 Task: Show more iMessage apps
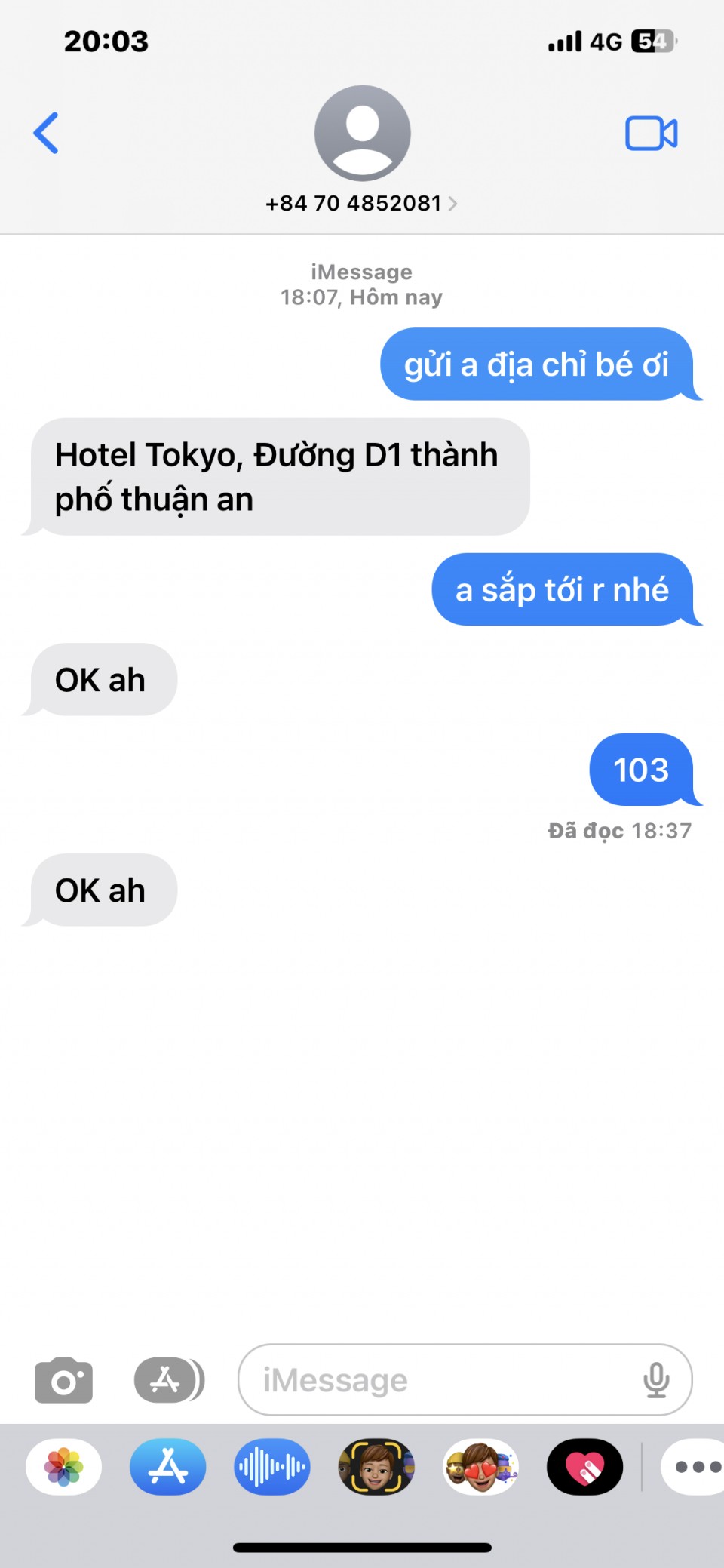[x=695, y=1467]
